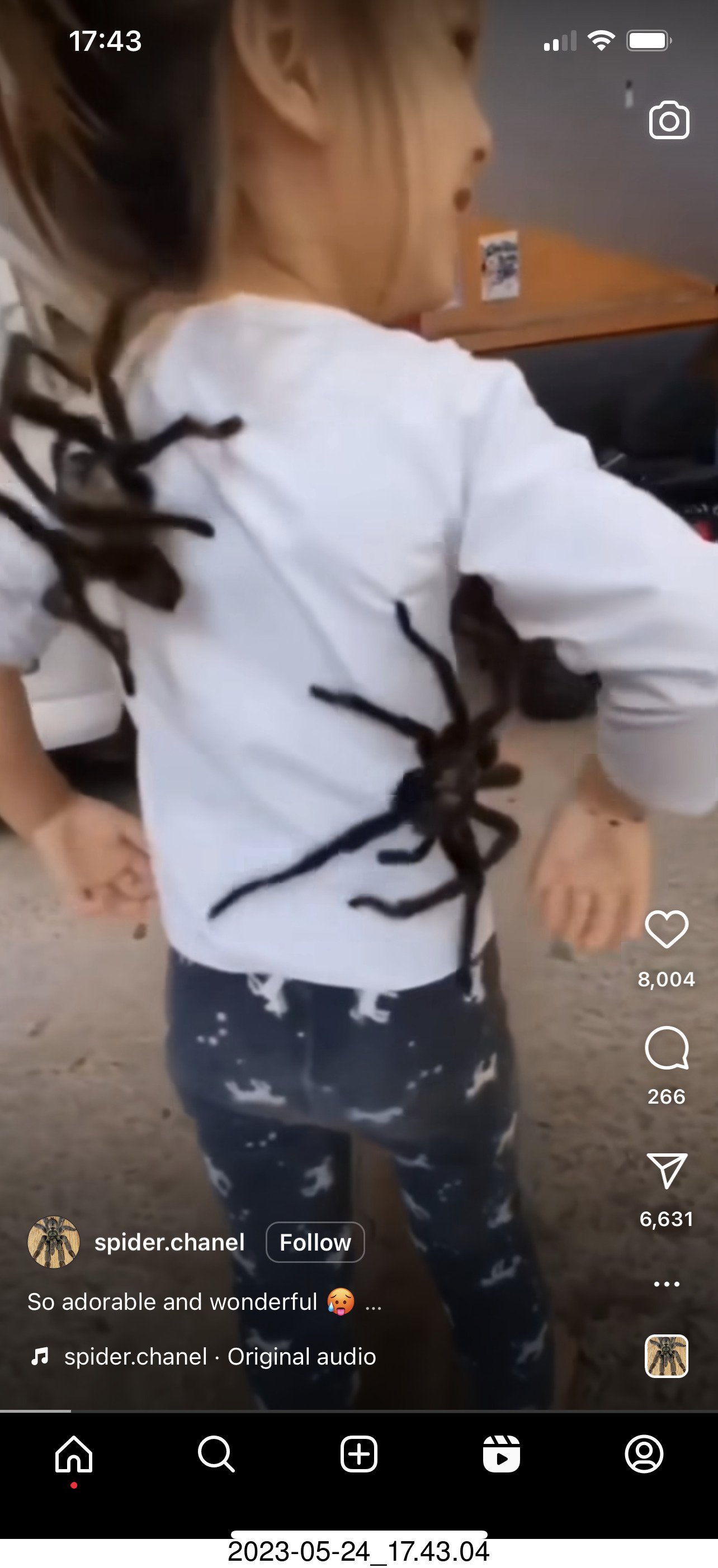The width and height of the screenshot is (718, 1568).
Task: Open the three-dot more options menu
Action: point(666,1284)
